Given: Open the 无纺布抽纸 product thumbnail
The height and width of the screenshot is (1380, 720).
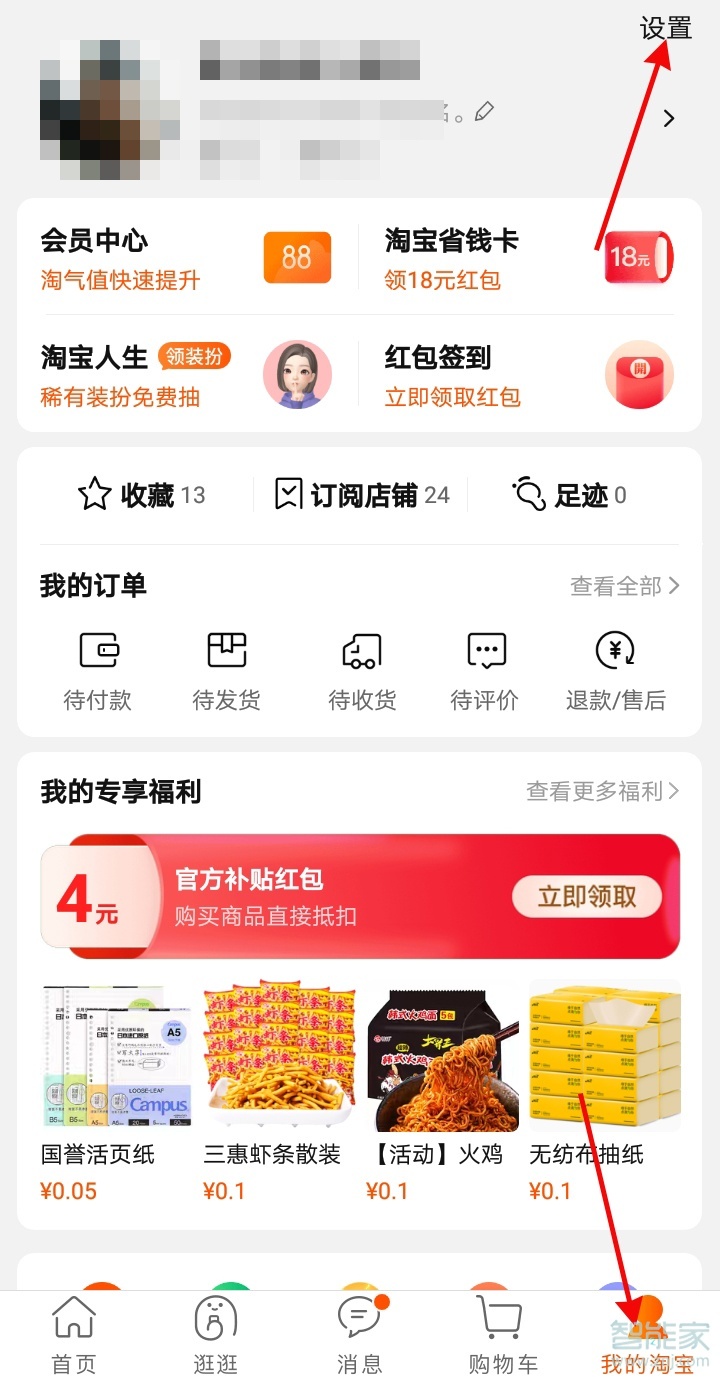Looking at the screenshot, I should pyautogui.click(x=604, y=1055).
